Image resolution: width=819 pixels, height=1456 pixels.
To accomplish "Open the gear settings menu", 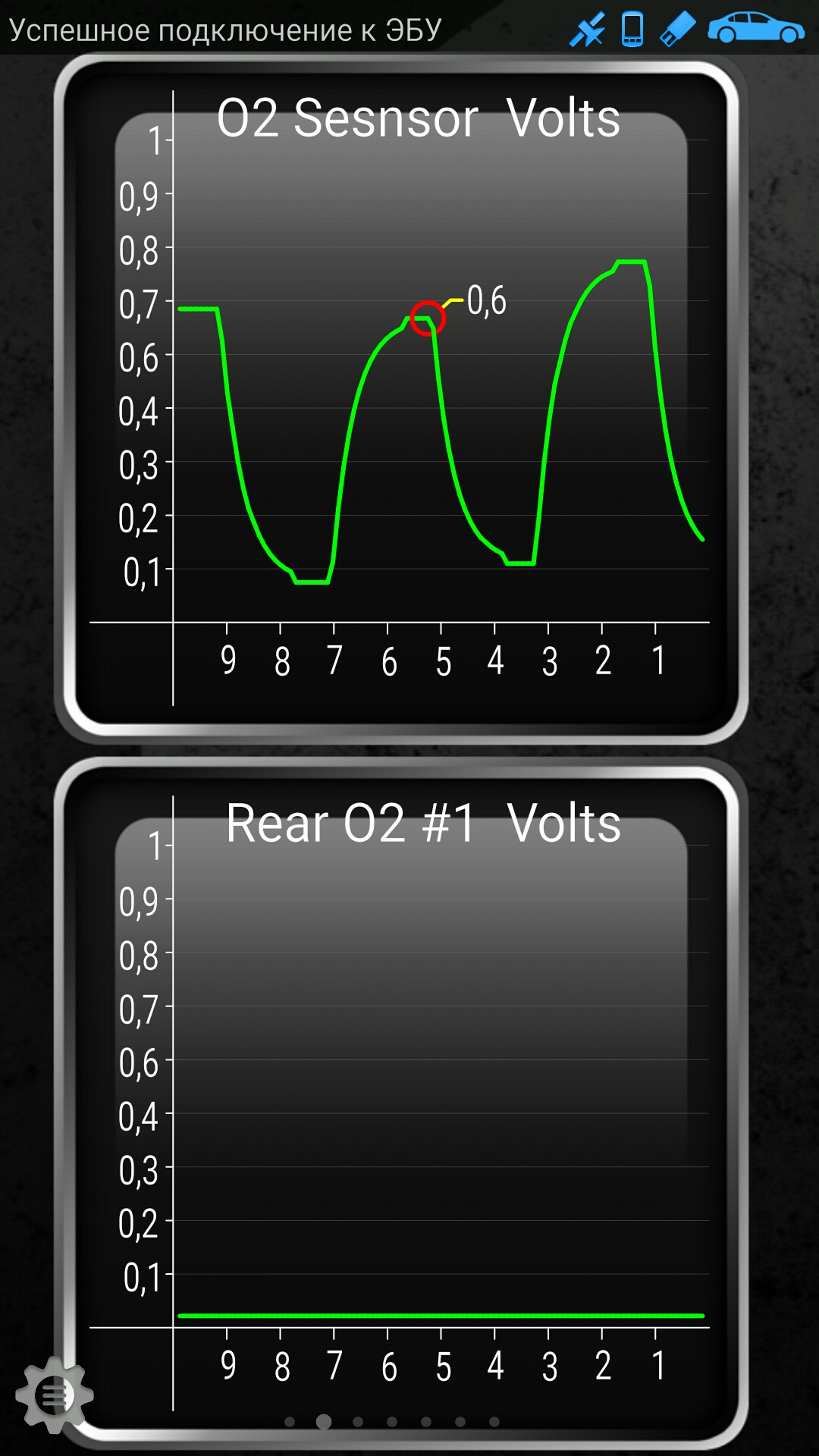I will click(55, 1395).
